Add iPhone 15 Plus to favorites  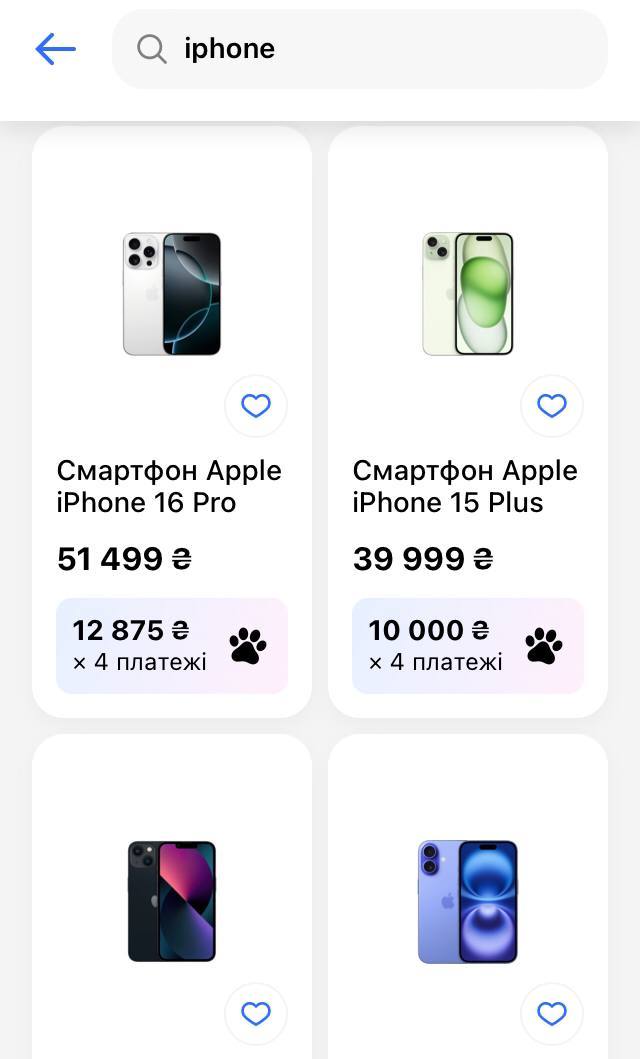coord(552,406)
